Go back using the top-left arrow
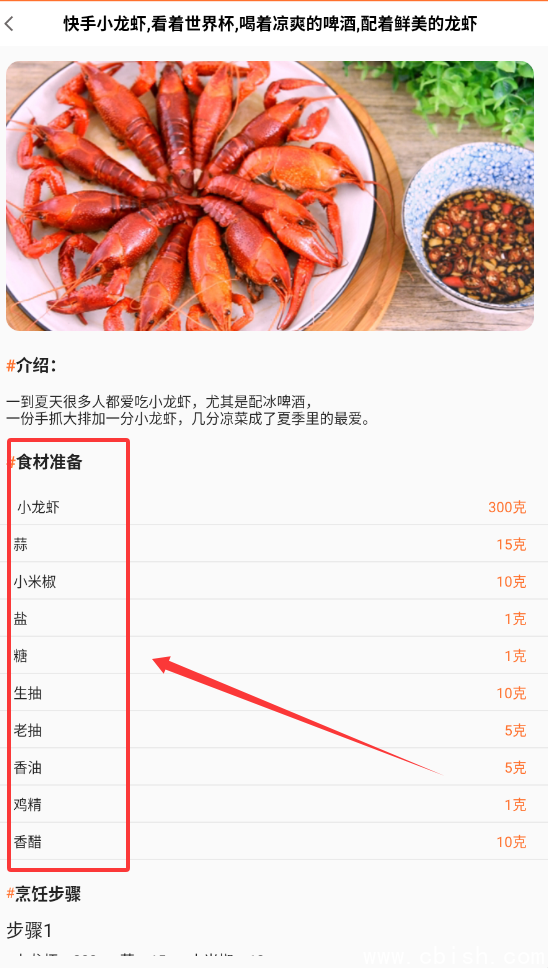 click(x=9, y=24)
